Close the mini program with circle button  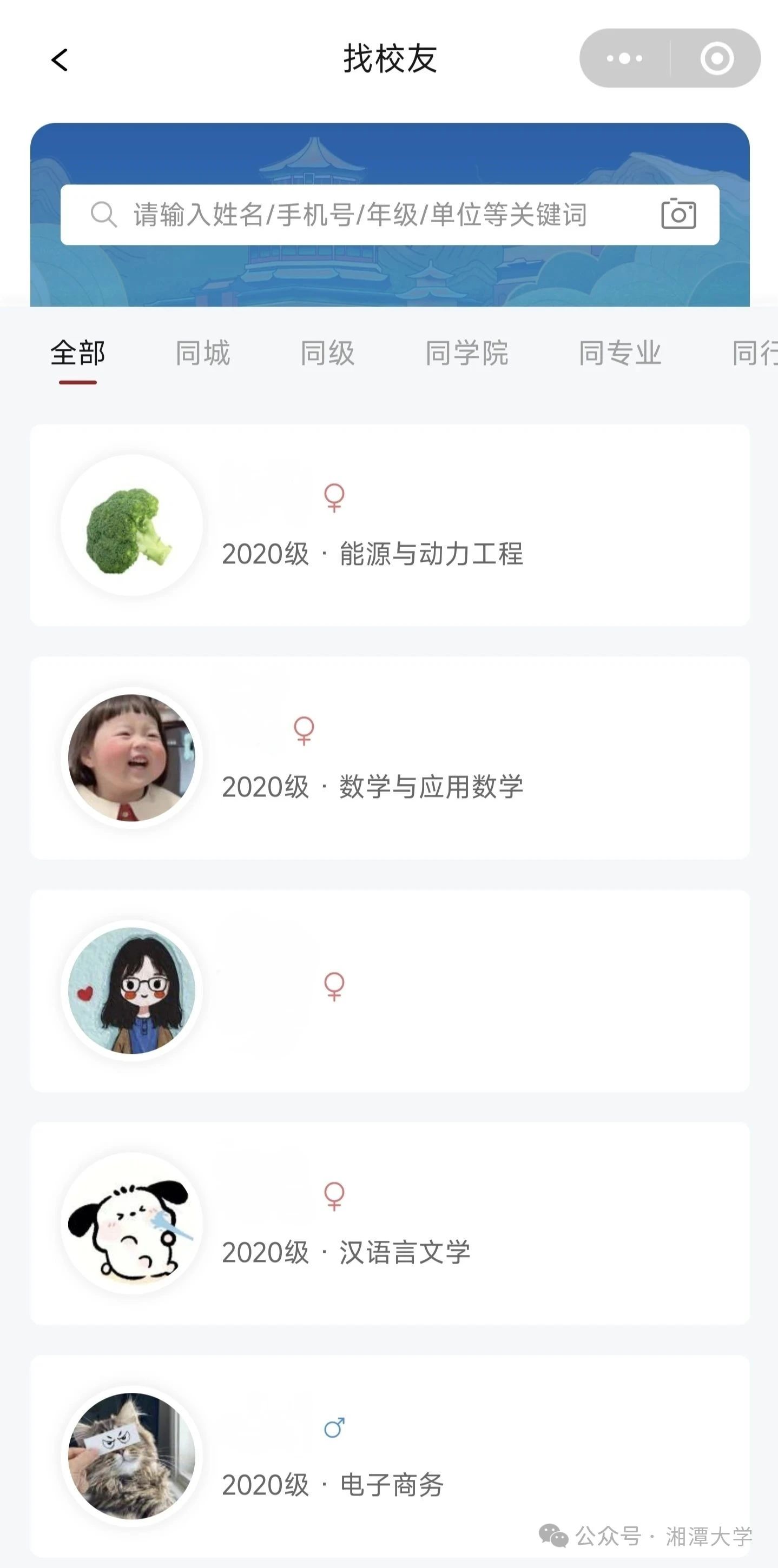click(x=716, y=58)
